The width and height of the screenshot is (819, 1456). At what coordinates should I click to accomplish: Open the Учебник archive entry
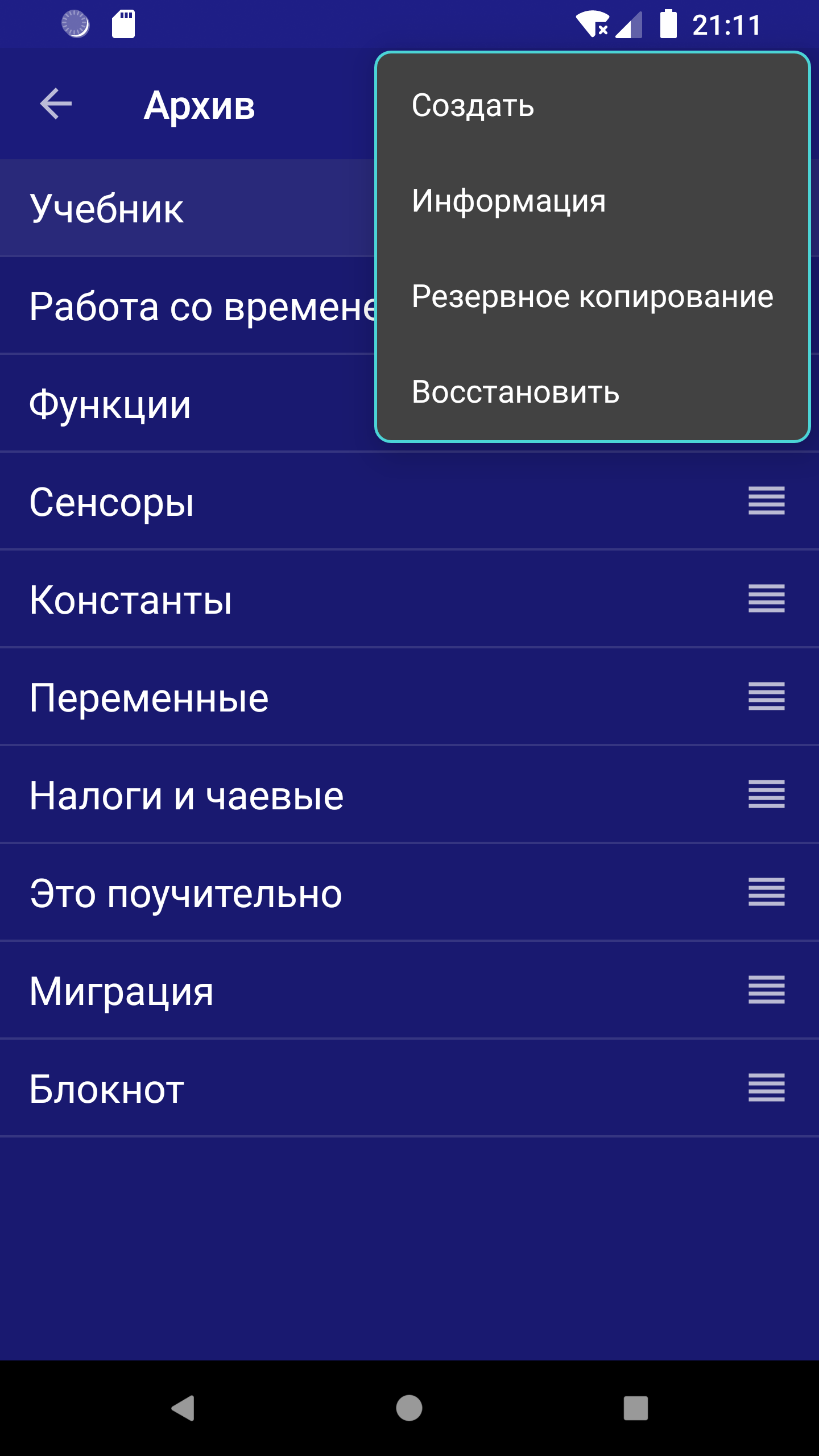point(188,208)
